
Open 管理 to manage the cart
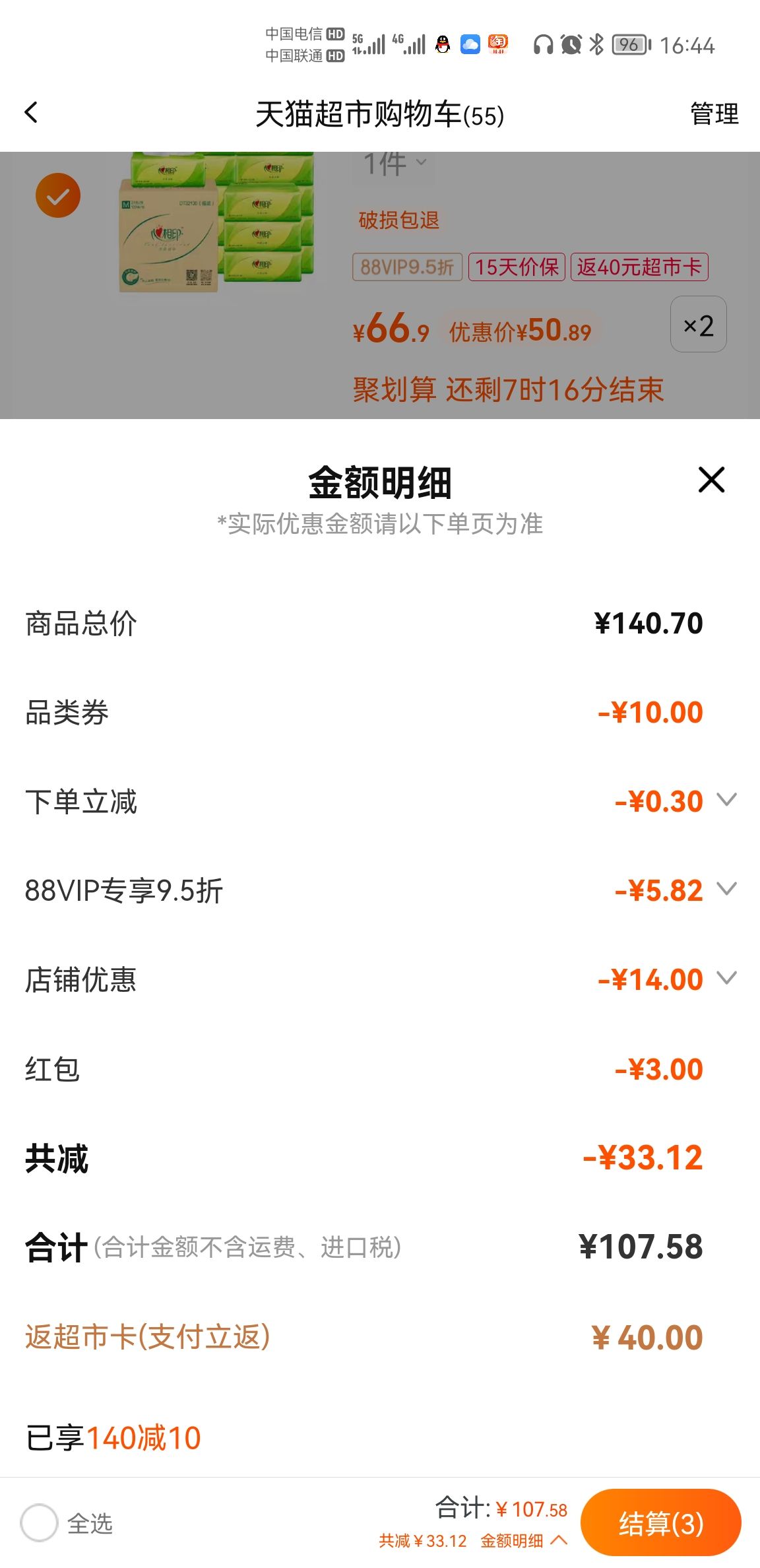click(714, 114)
